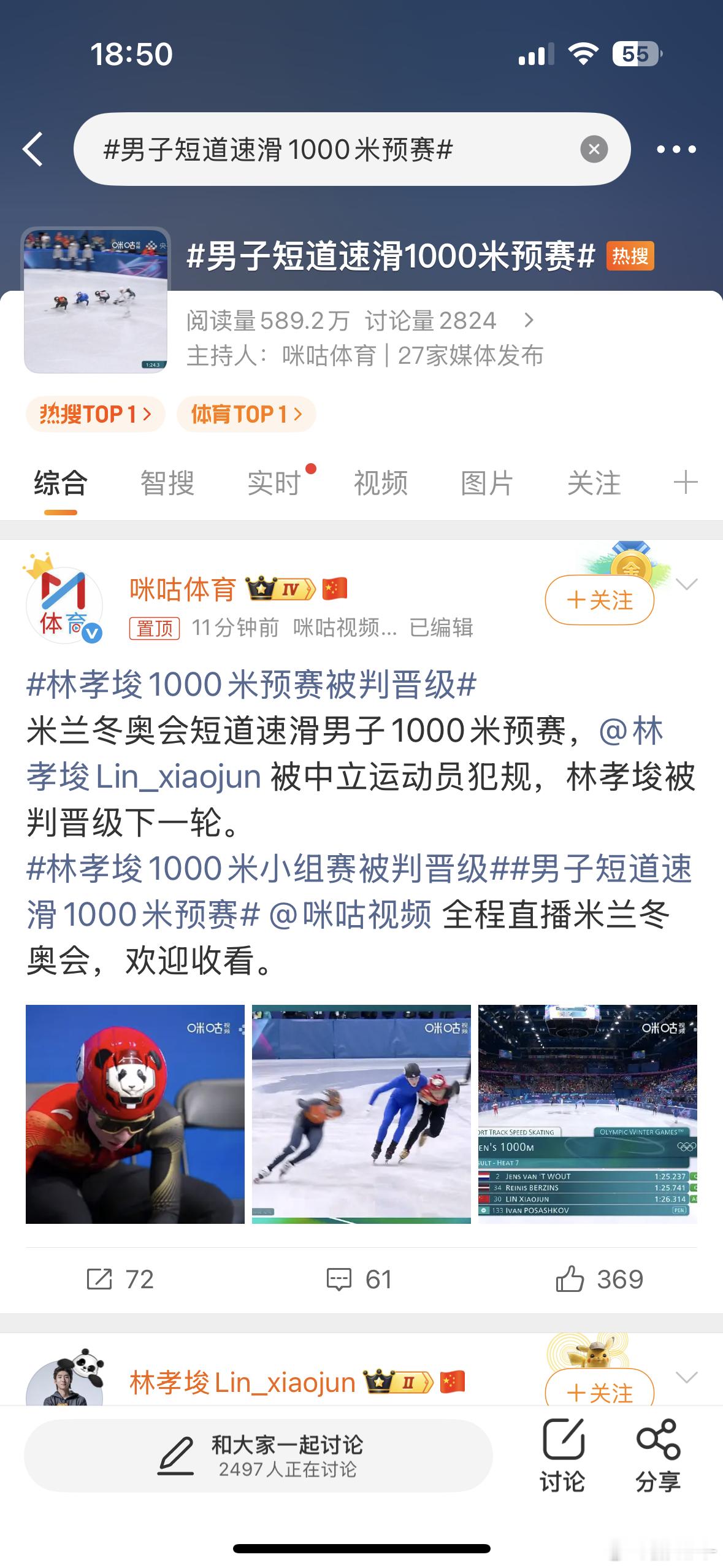Tap the back arrow to exit search
The height and width of the screenshot is (1568, 723).
[34, 148]
